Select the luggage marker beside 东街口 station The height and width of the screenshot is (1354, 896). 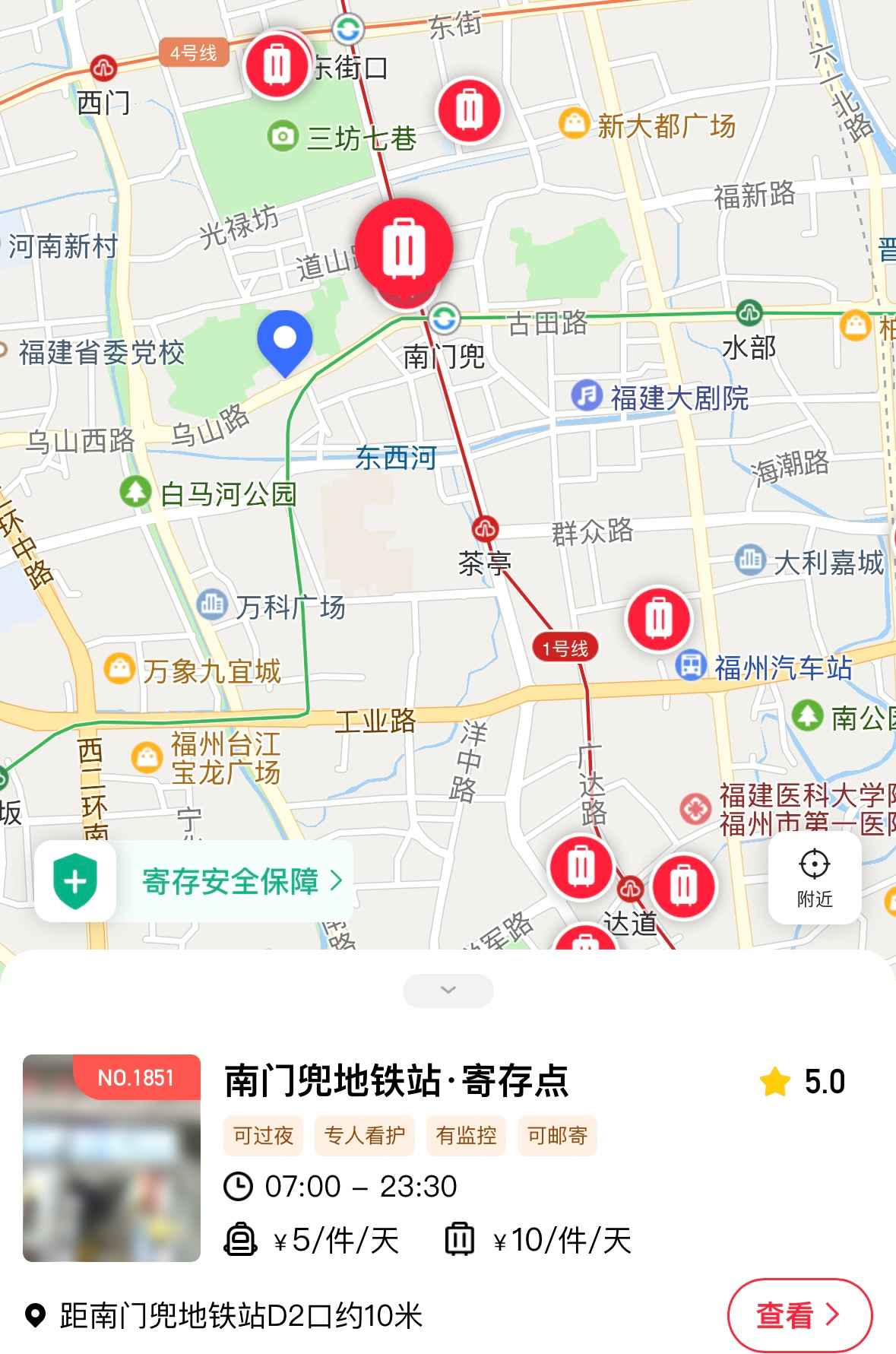point(277,66)
